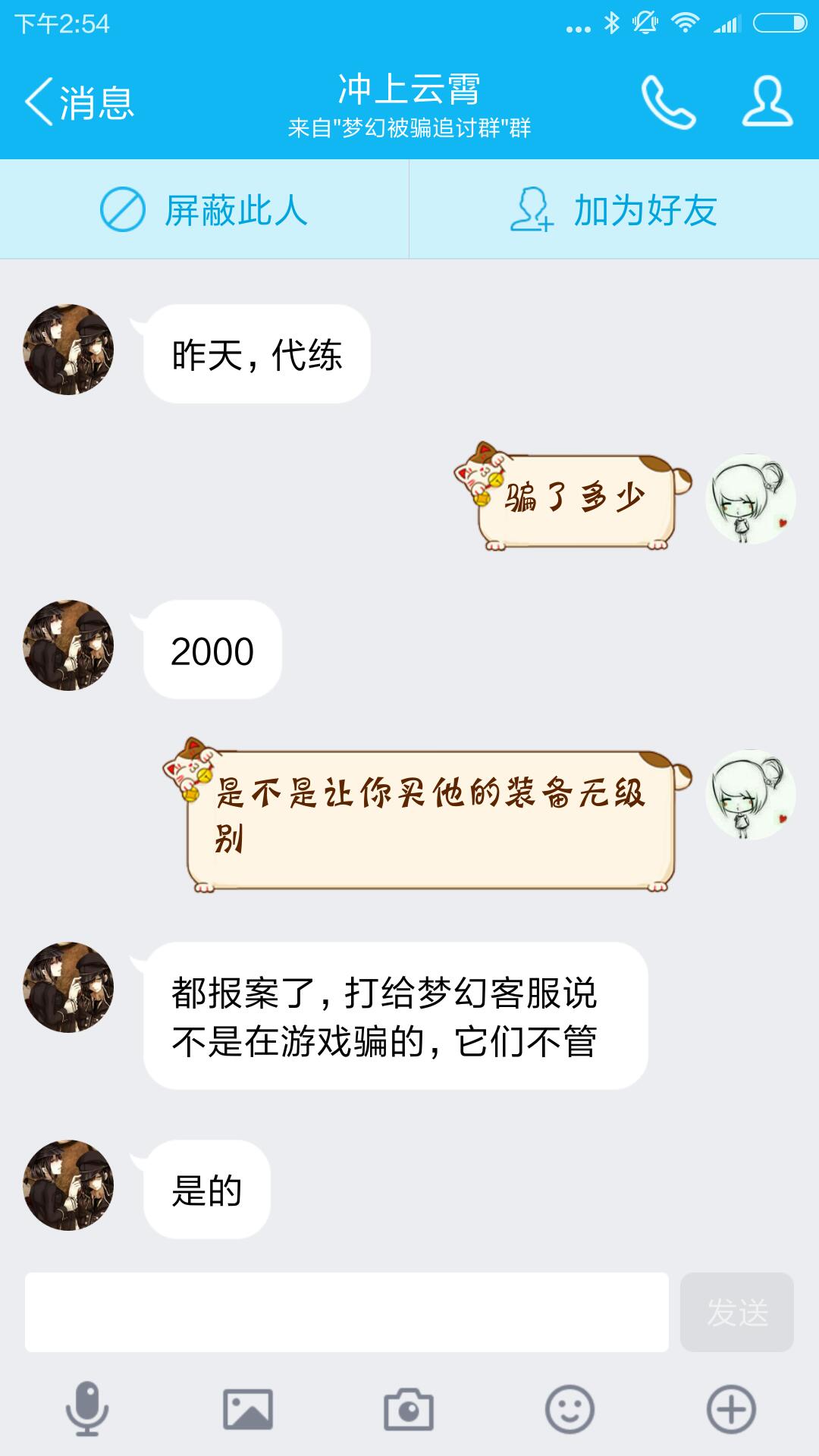The image size is (819, 1456).
Task: Open my avatar beside 骗了多少
Action: [x=750, y=499]
